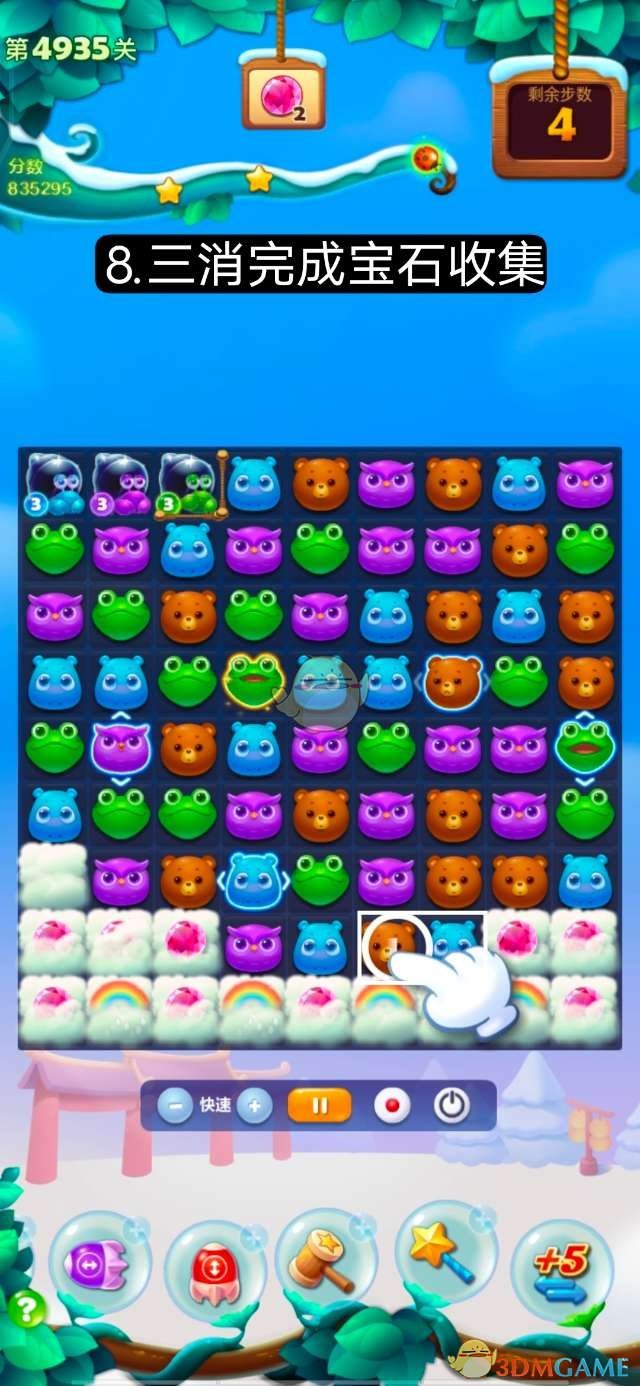Select the hammer booster
Screen dimensions: 640x1386
[x=325, y=1258]
